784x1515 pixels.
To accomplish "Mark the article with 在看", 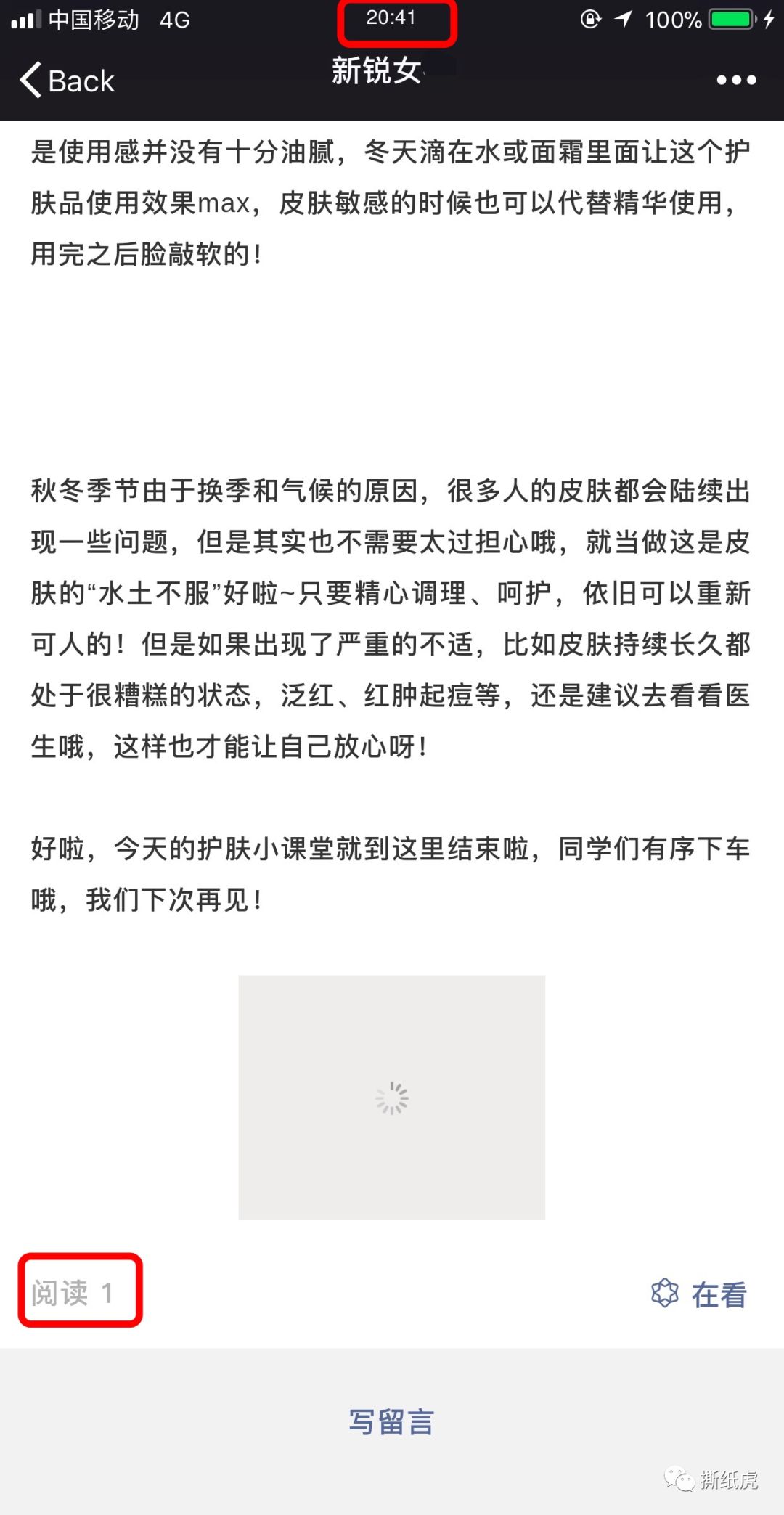I will point(699,1294).
